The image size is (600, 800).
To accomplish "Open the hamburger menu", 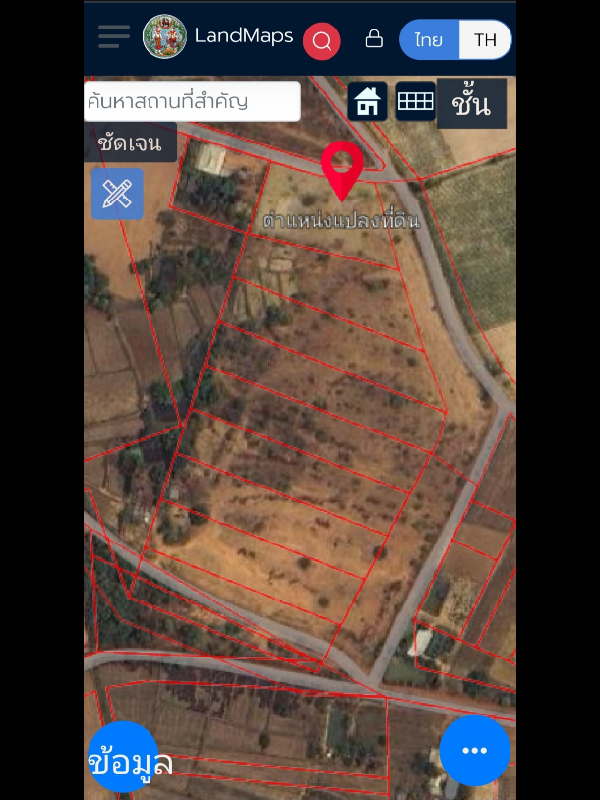I will (x=114, y=38).
